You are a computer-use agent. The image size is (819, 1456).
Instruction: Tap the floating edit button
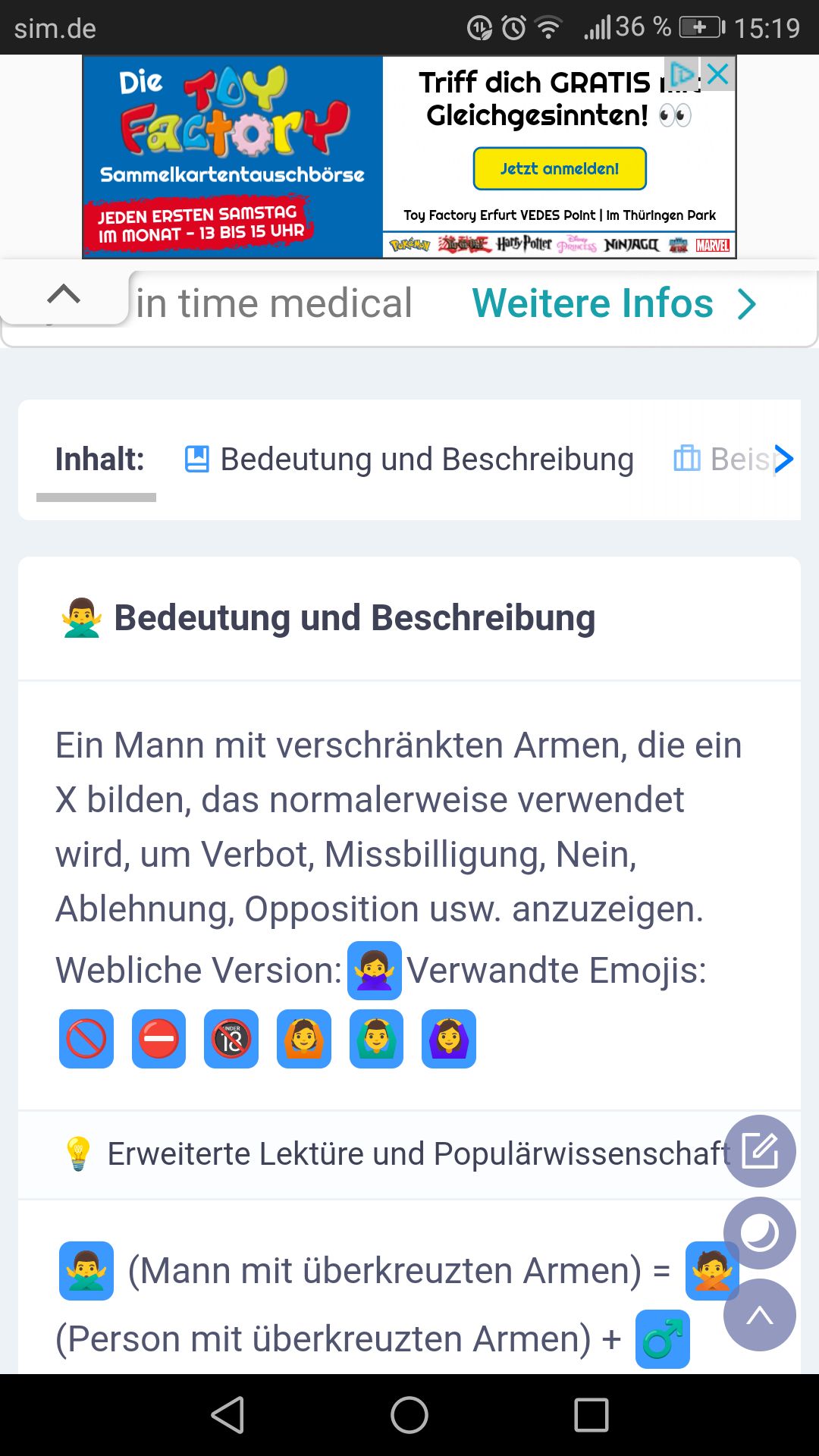pos(760,1151)
